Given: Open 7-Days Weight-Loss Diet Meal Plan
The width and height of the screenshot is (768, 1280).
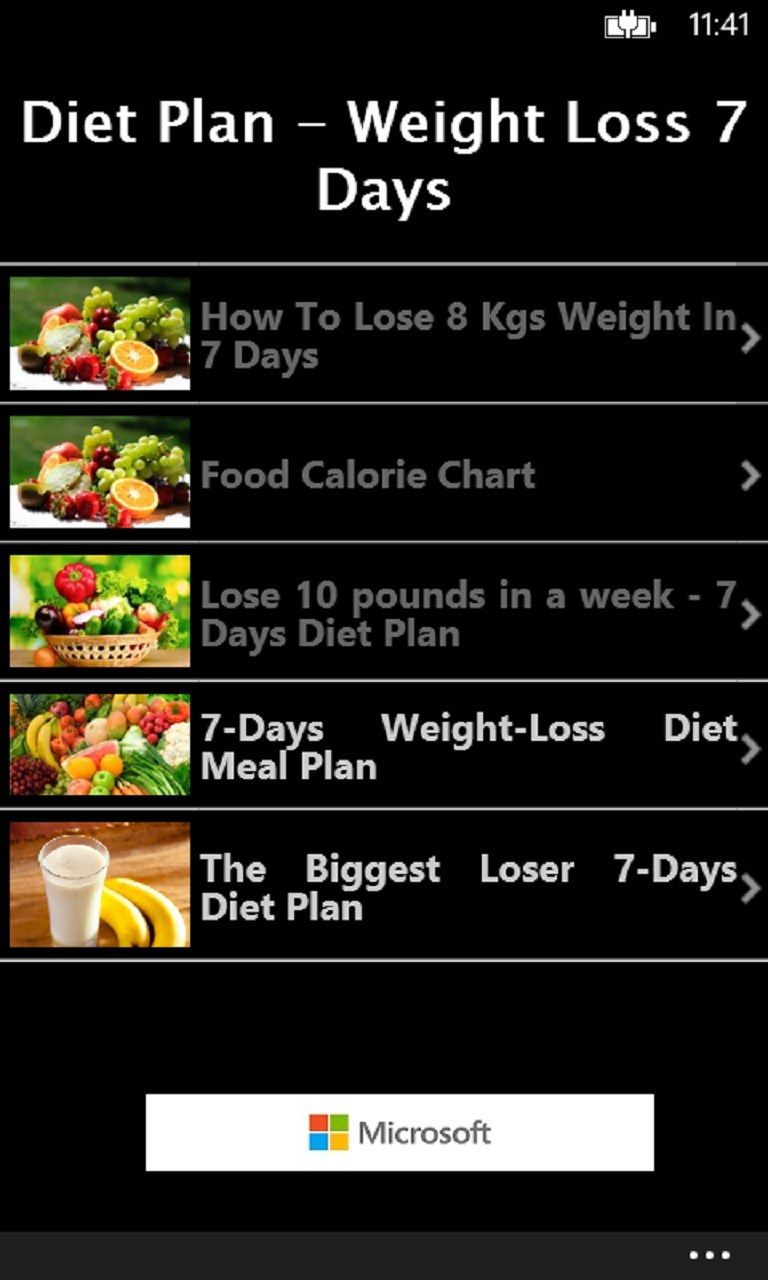Looking at the screenshot, I should (x=468, y=747).
